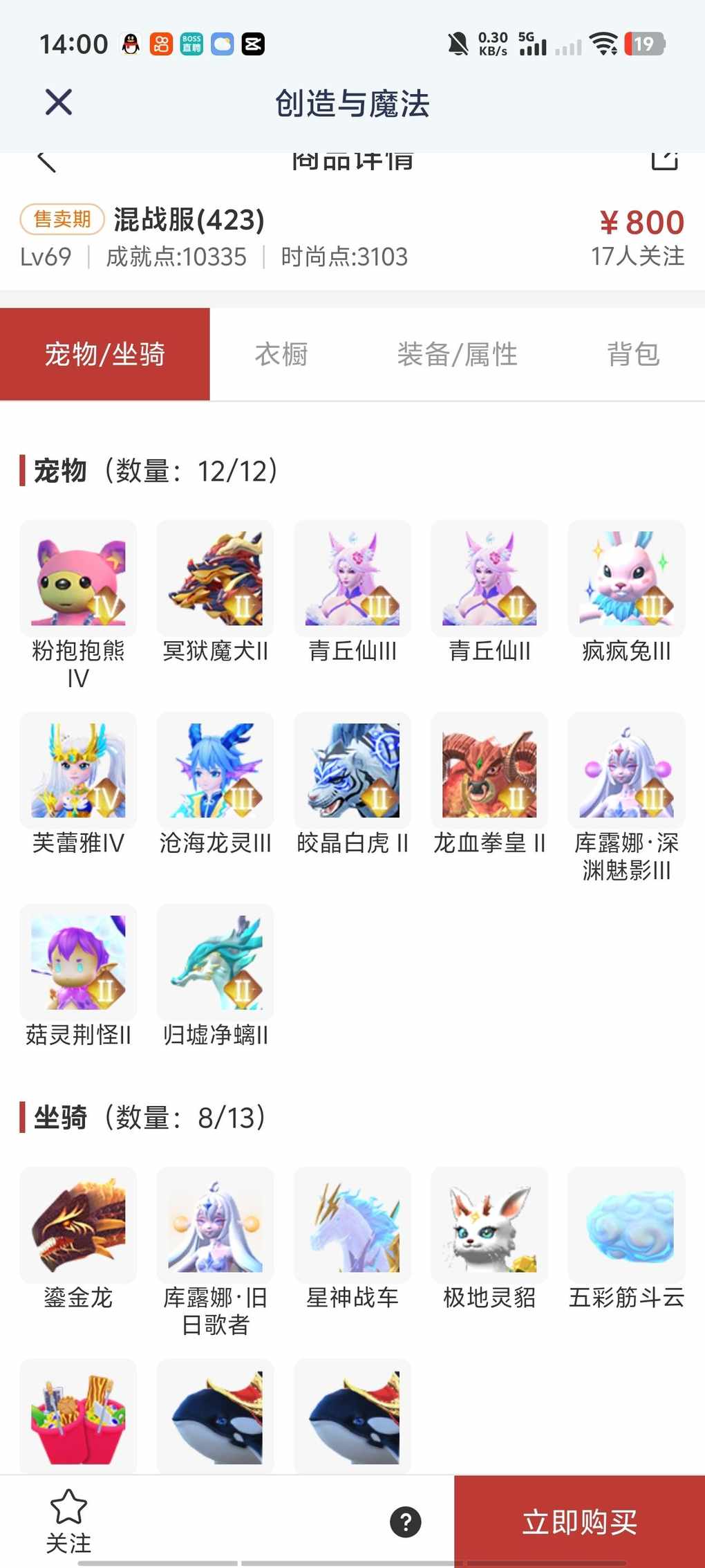Open the help question mark icon

point(406,1522)
